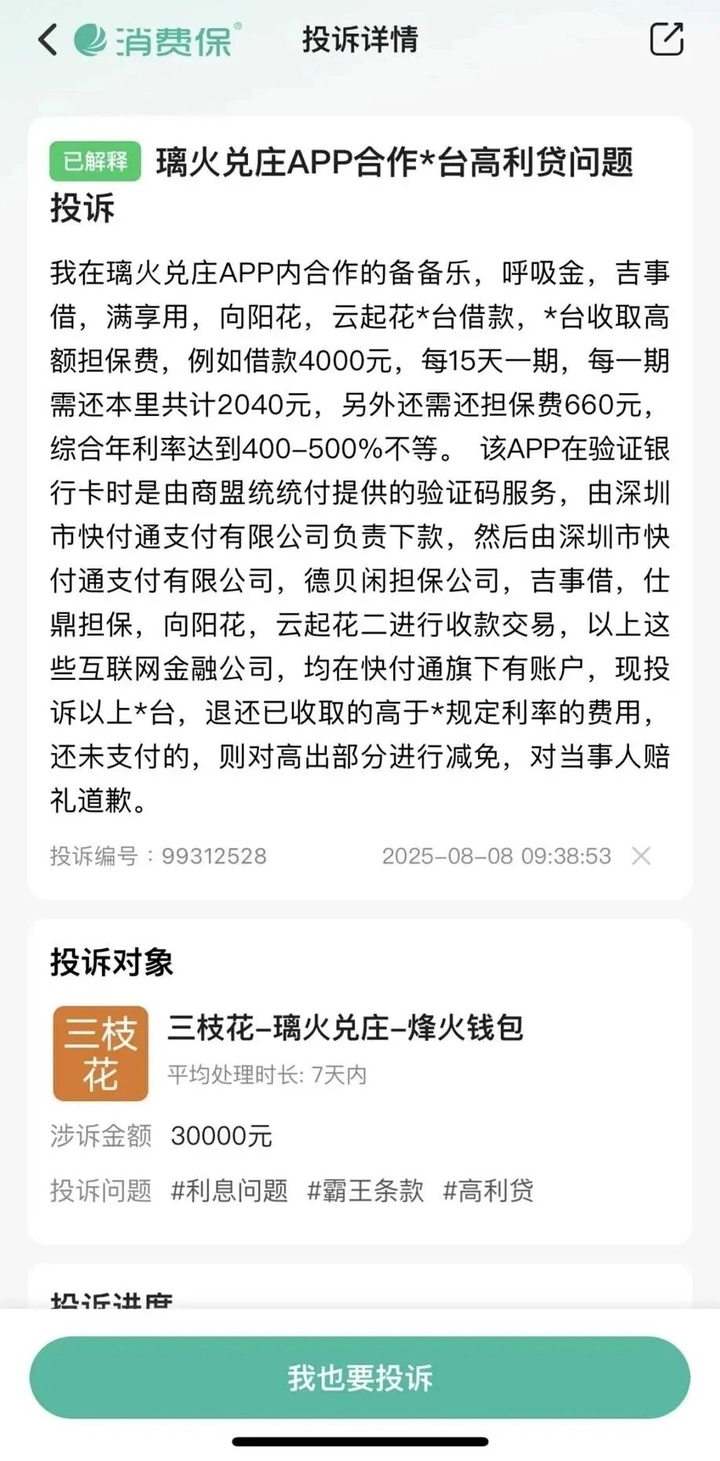This screenshot has height=1461, width=720.
Task: Tap the back arrow at top left
Action: pyautogui.click(x=45, y=40)
